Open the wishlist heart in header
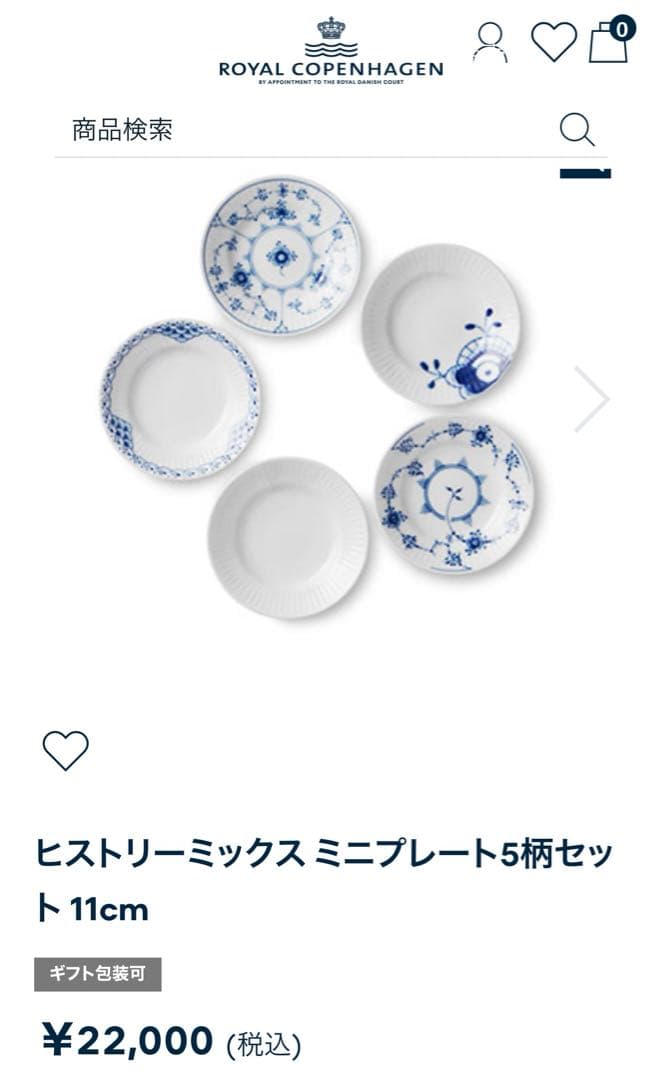Image resolution: width=663 pixels, height=1080 pixels. (x=553, y=42)
